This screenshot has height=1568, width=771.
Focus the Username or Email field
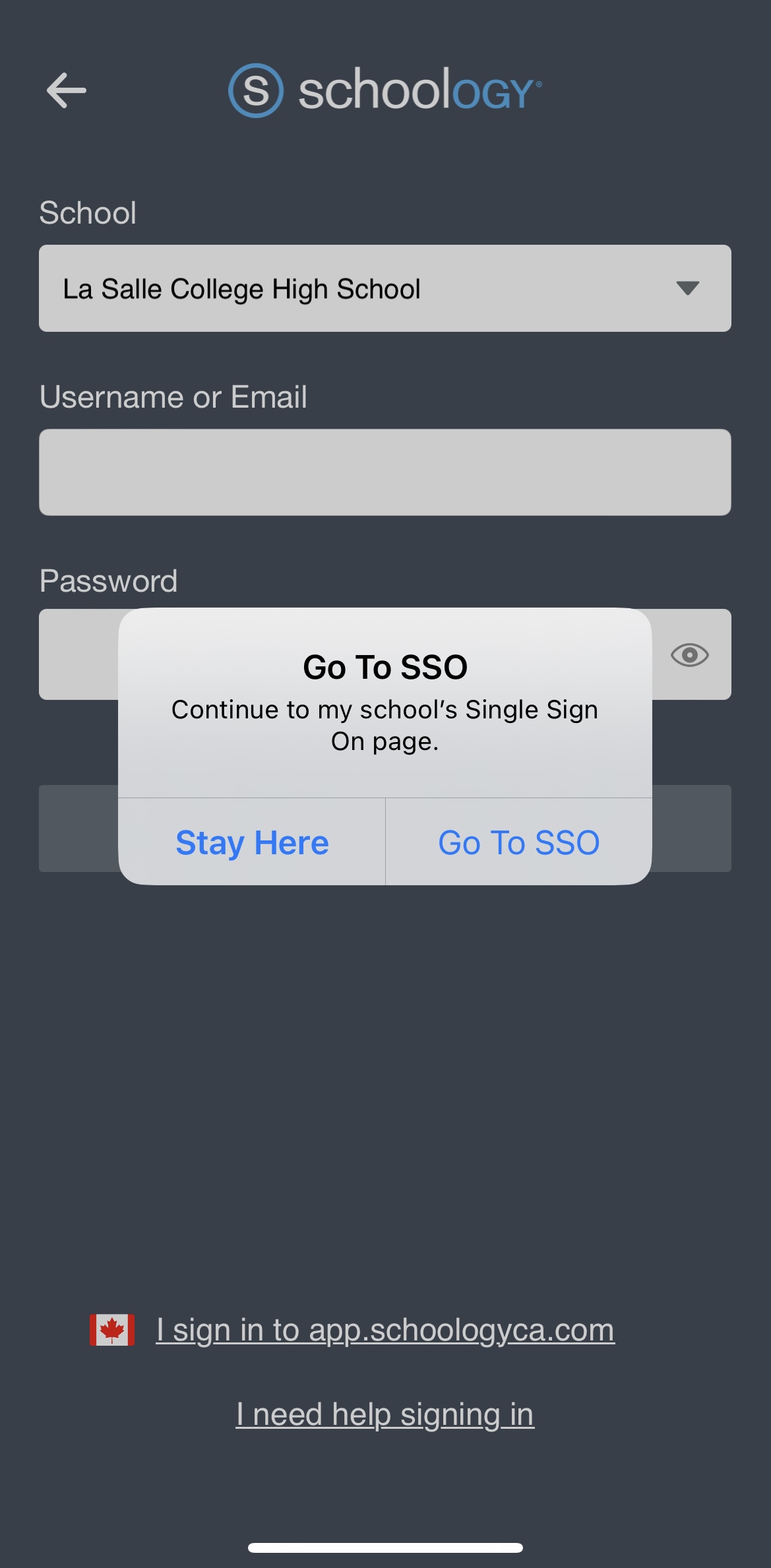(x=385, y=472)
